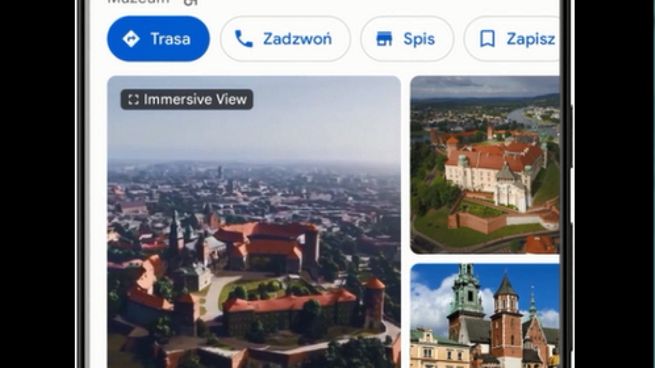Start directions with the Trasa button

point(158,39)
